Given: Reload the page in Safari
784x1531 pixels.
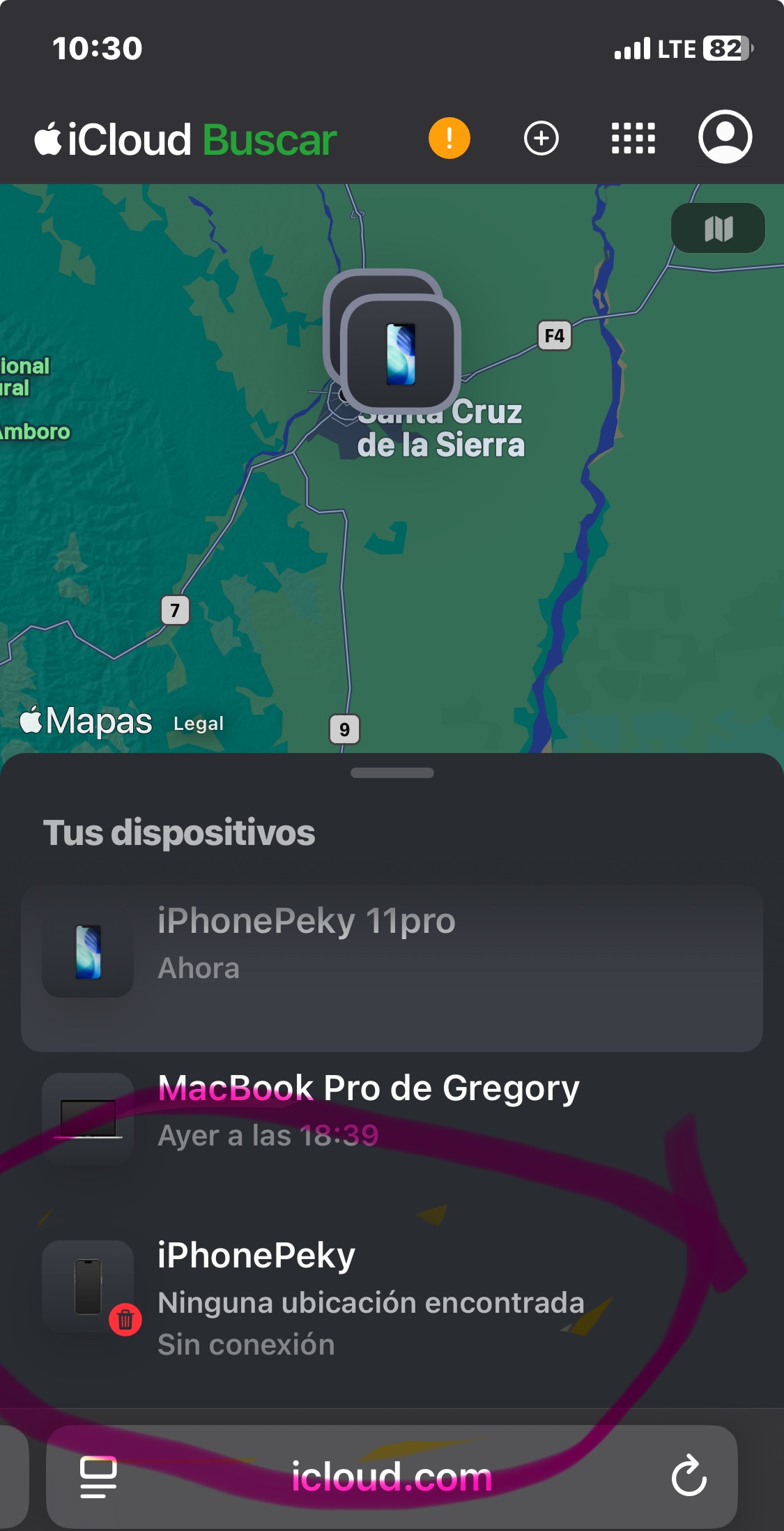Looking at the screenshot, I should (689, 1476).
